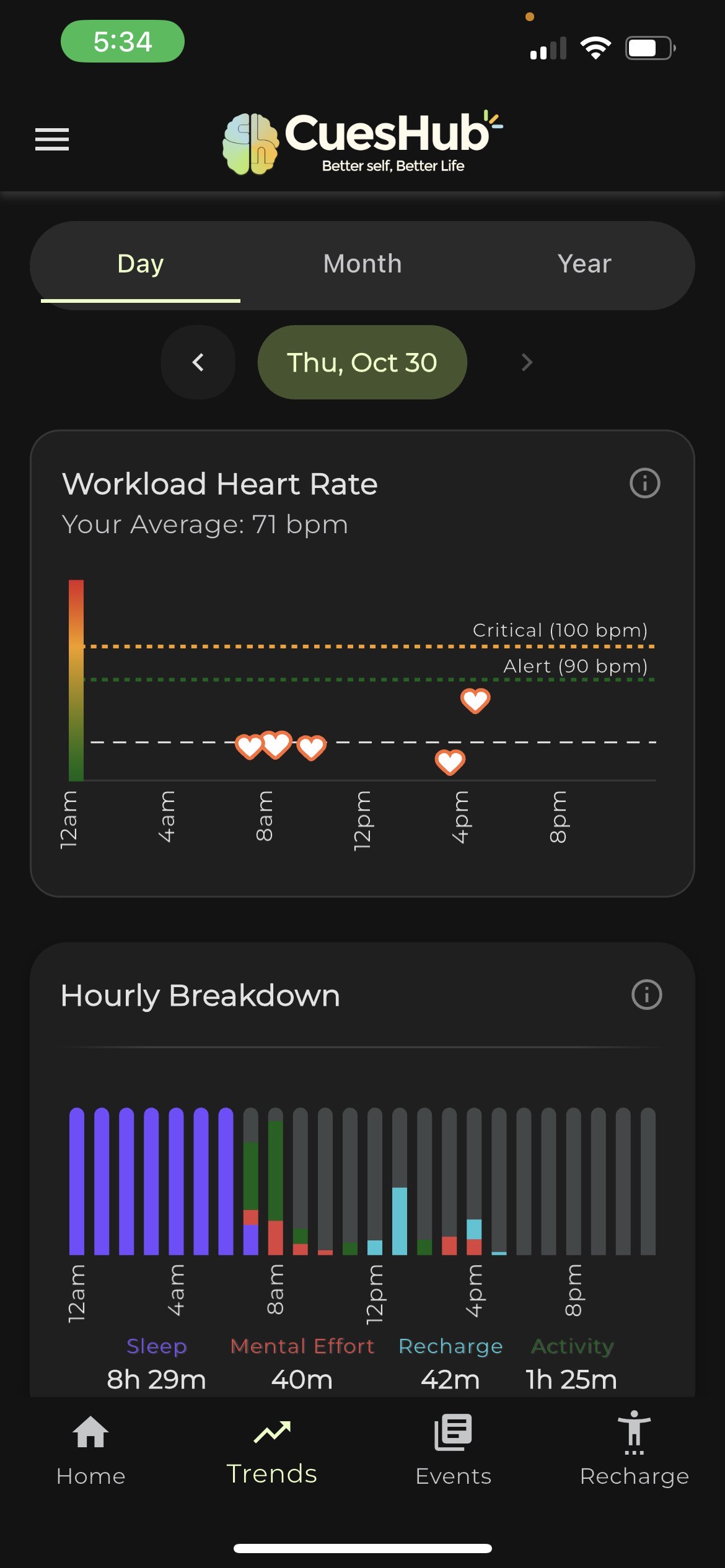
Task: Go to the previous day
Action: tap(198, 362)
